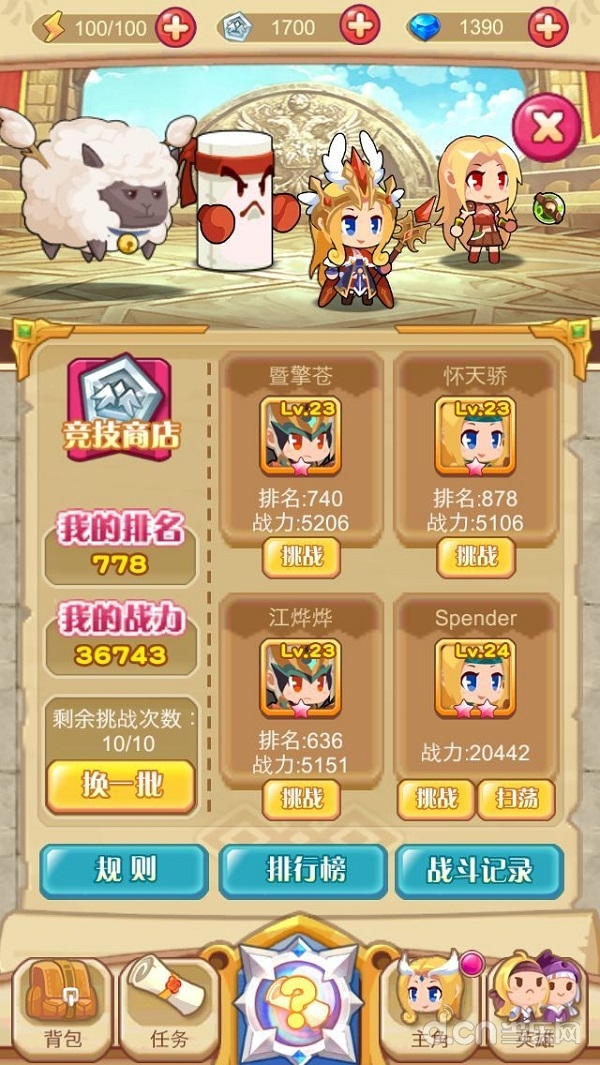
Task: Tap the central question mark emblem
Action: (x=299, y=1000)
